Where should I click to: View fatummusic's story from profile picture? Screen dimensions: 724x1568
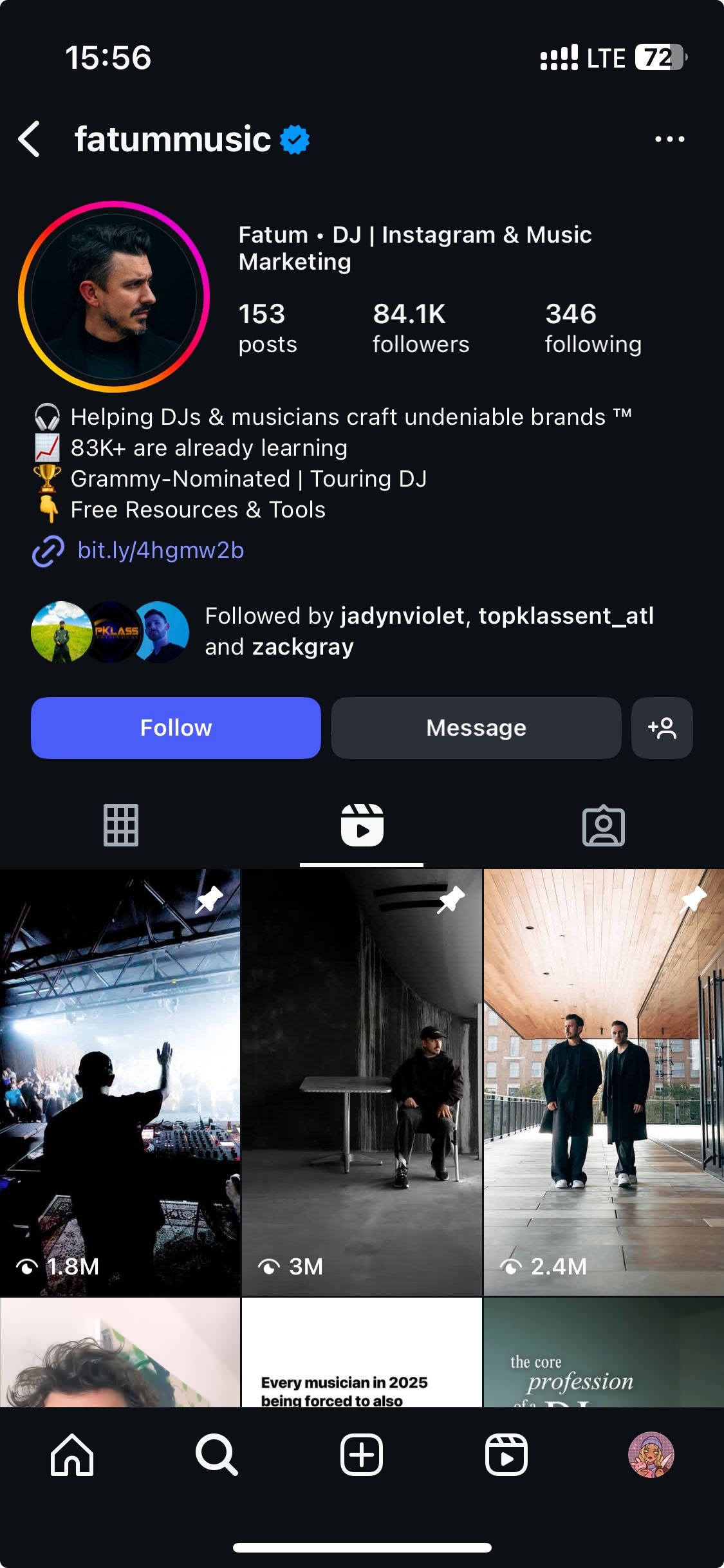coord(114,297)
